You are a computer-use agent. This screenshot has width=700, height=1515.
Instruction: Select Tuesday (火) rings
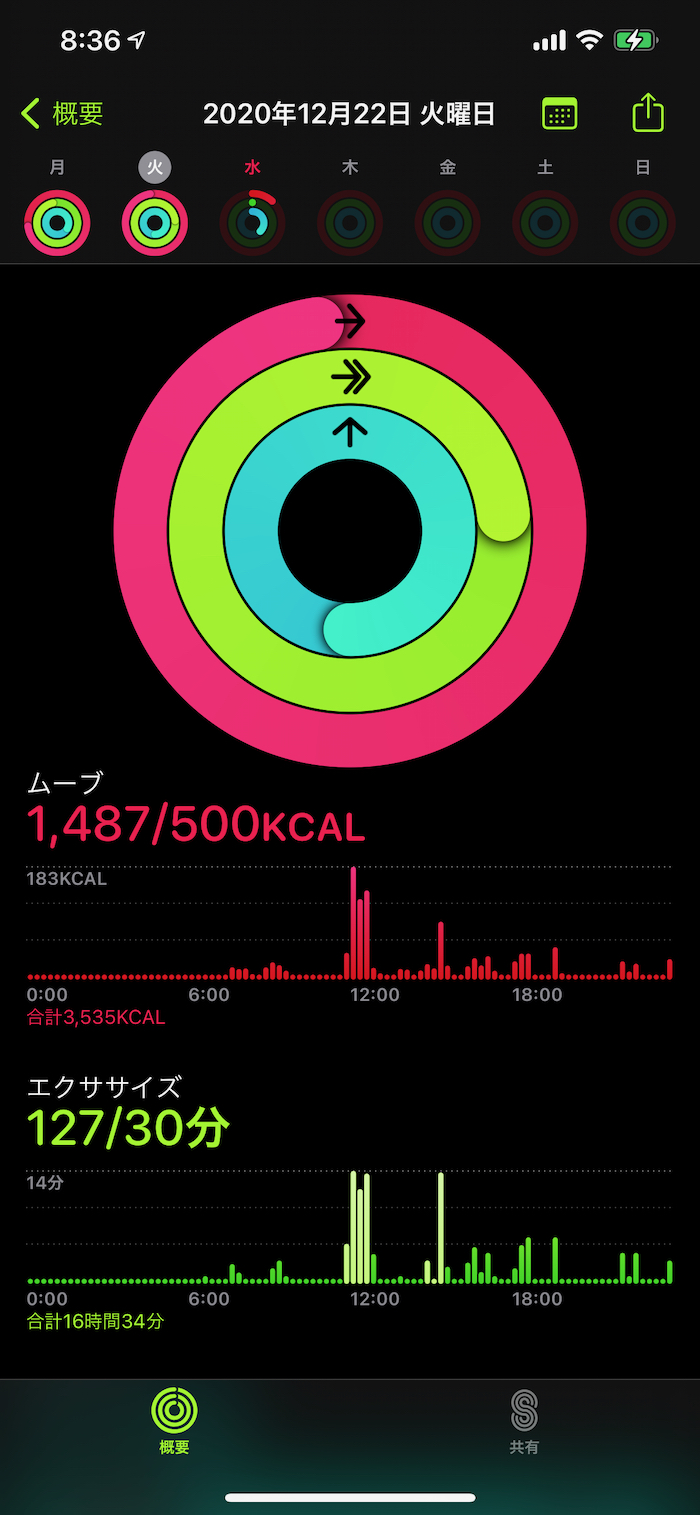(155, 222)
